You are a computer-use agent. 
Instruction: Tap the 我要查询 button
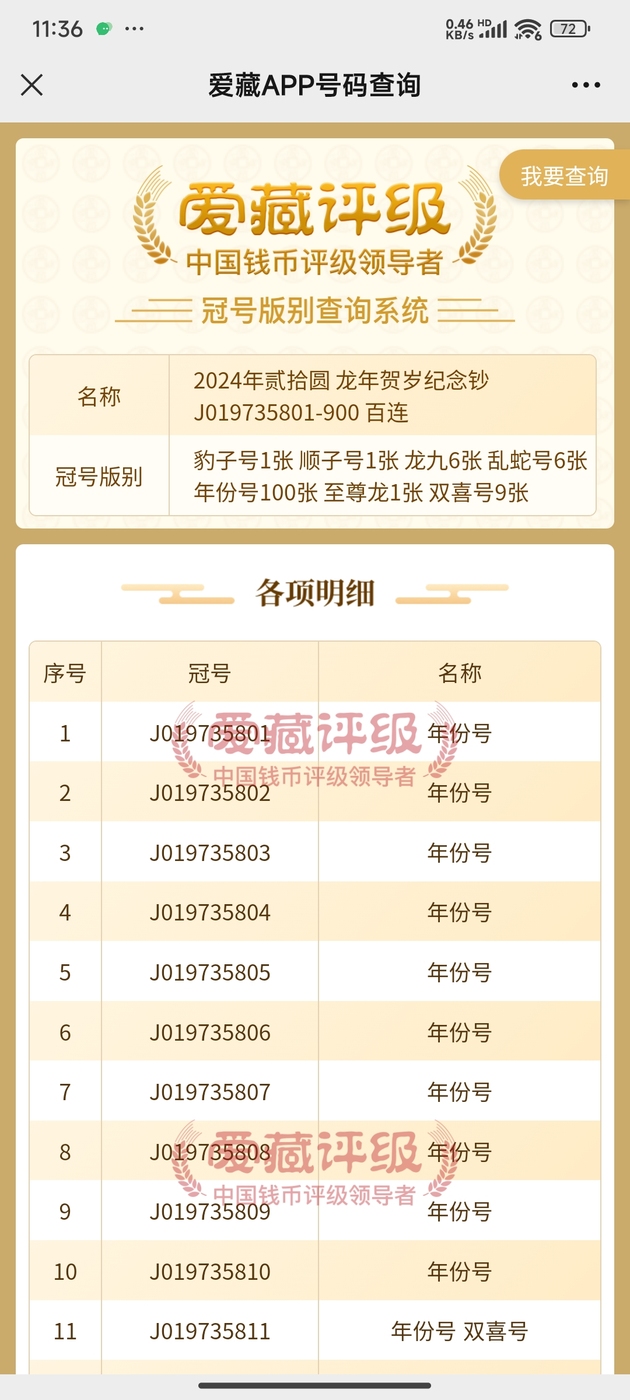563,176
